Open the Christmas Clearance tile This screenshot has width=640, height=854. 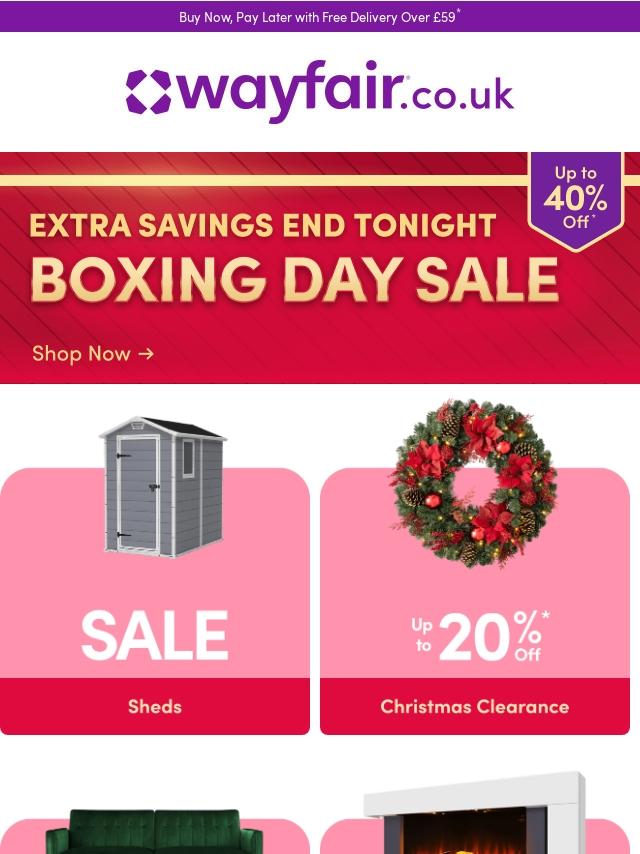[474, 600]
